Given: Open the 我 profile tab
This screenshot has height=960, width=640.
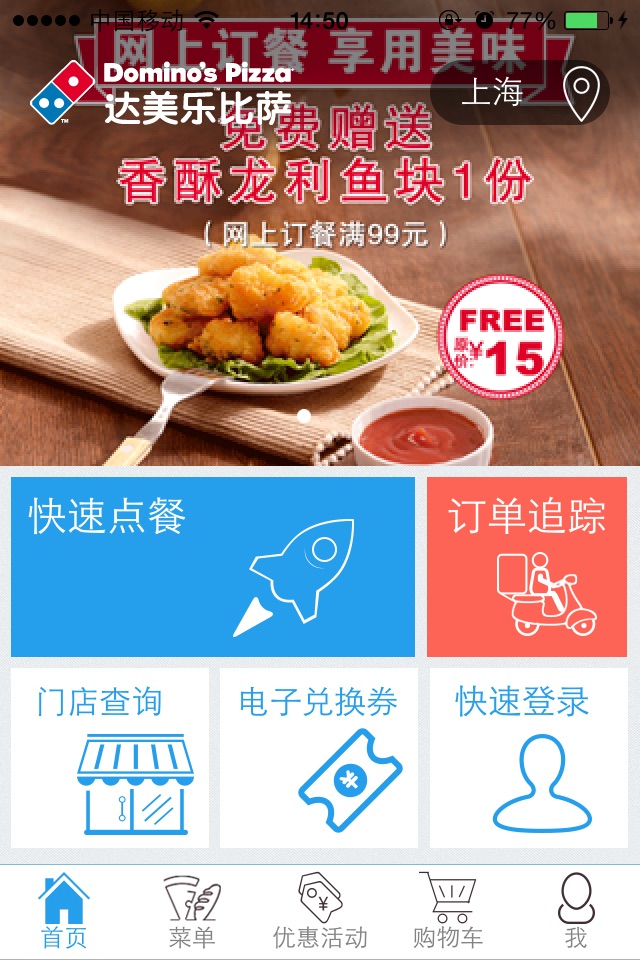Looking at the screenshot, I should coord(575,911).
